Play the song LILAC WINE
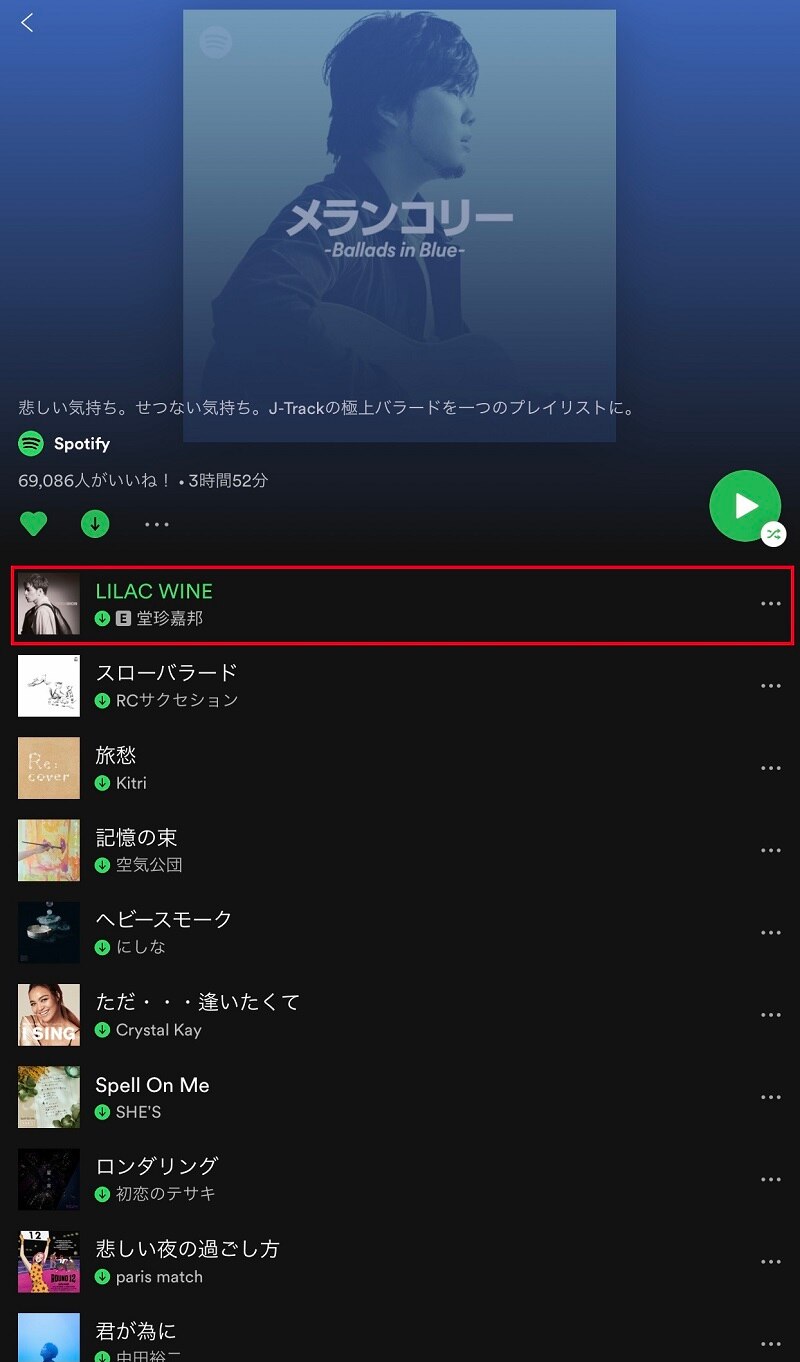 pos(154,592)
